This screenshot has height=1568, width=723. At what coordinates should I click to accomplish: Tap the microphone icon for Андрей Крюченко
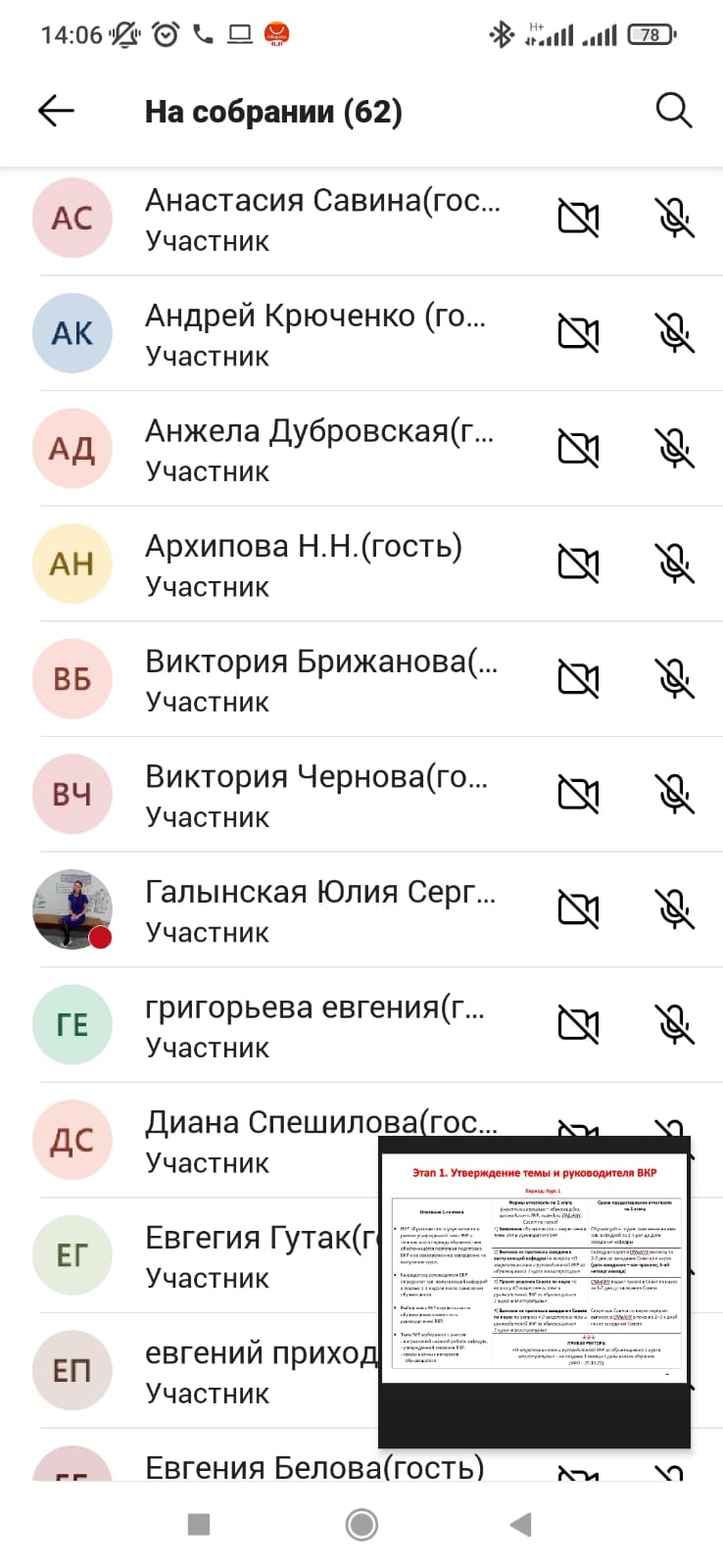674,333
